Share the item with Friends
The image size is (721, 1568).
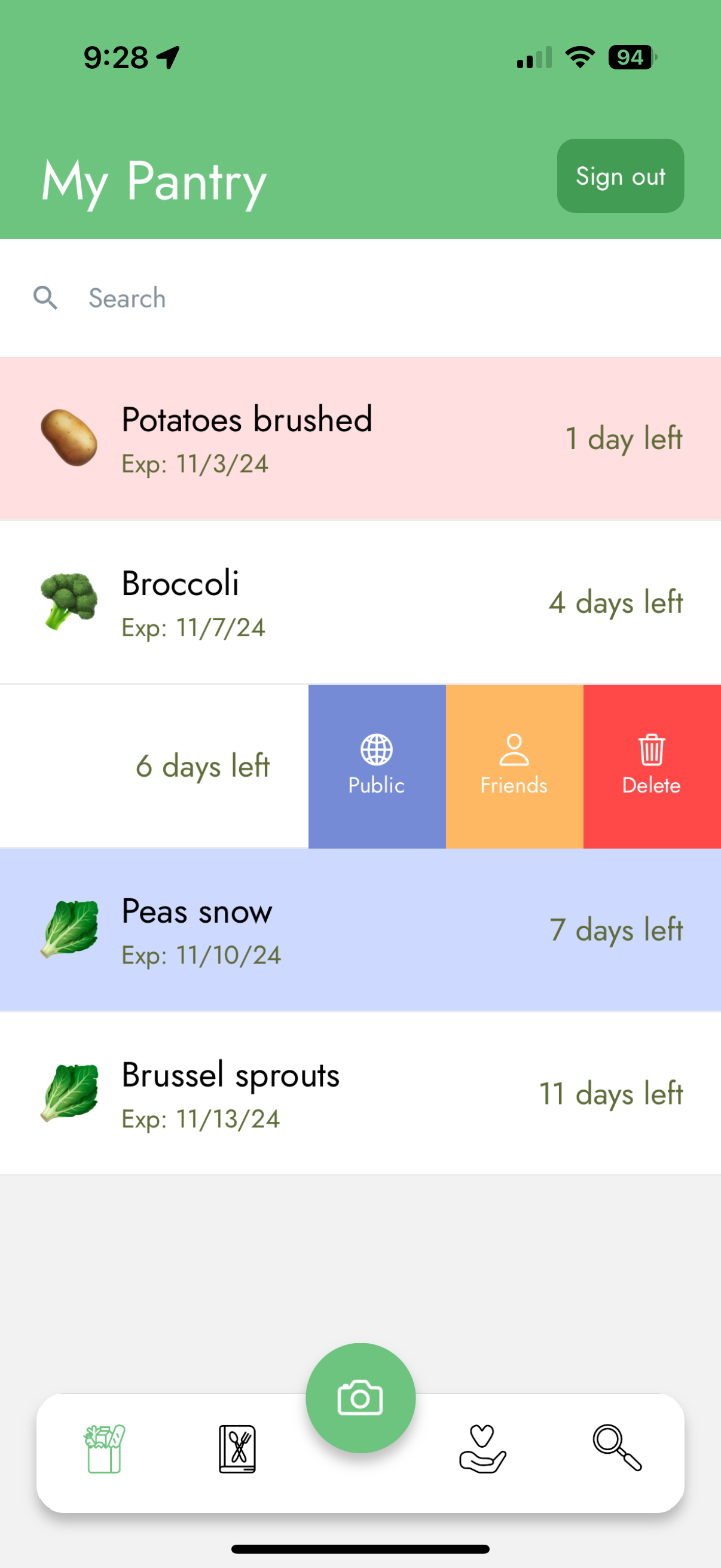(514, 765)
